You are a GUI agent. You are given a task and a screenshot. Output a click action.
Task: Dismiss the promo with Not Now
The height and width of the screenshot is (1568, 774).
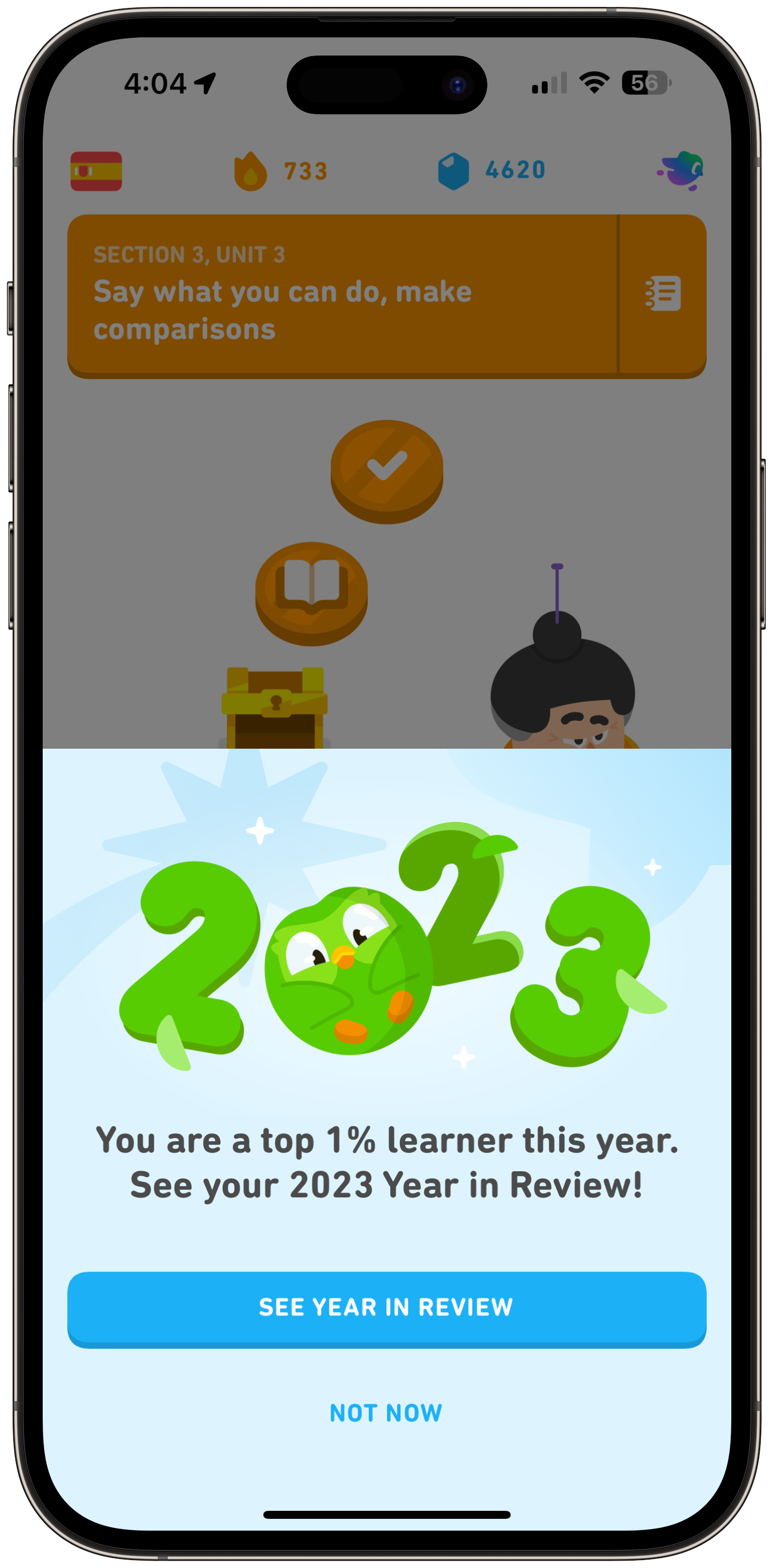click(386, 1413)
